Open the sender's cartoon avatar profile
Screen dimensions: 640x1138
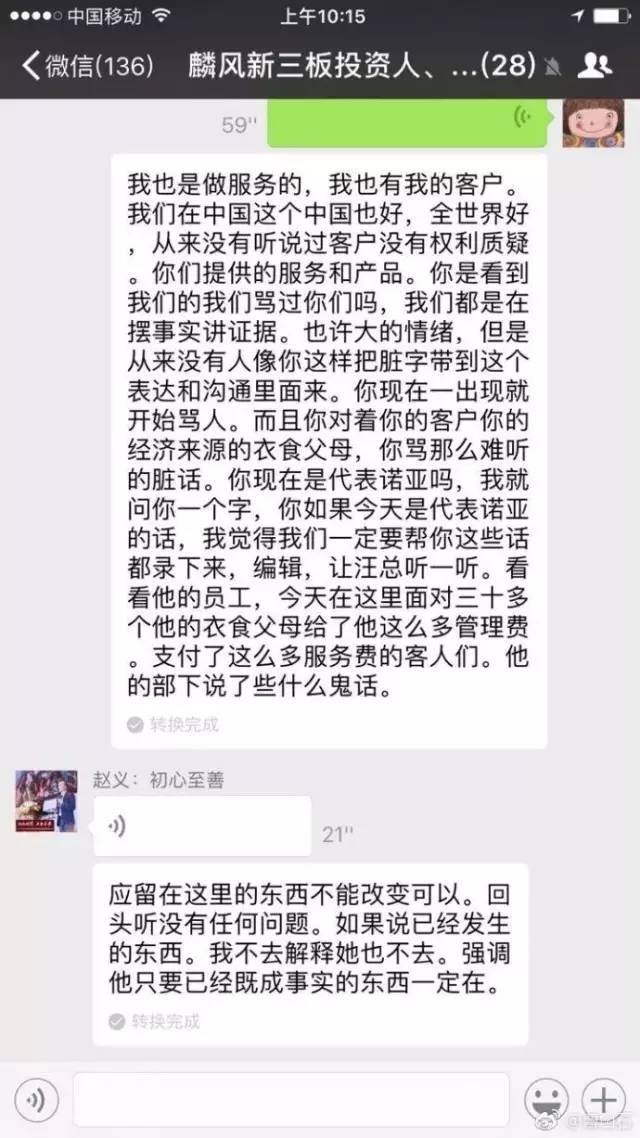[593, 122]
